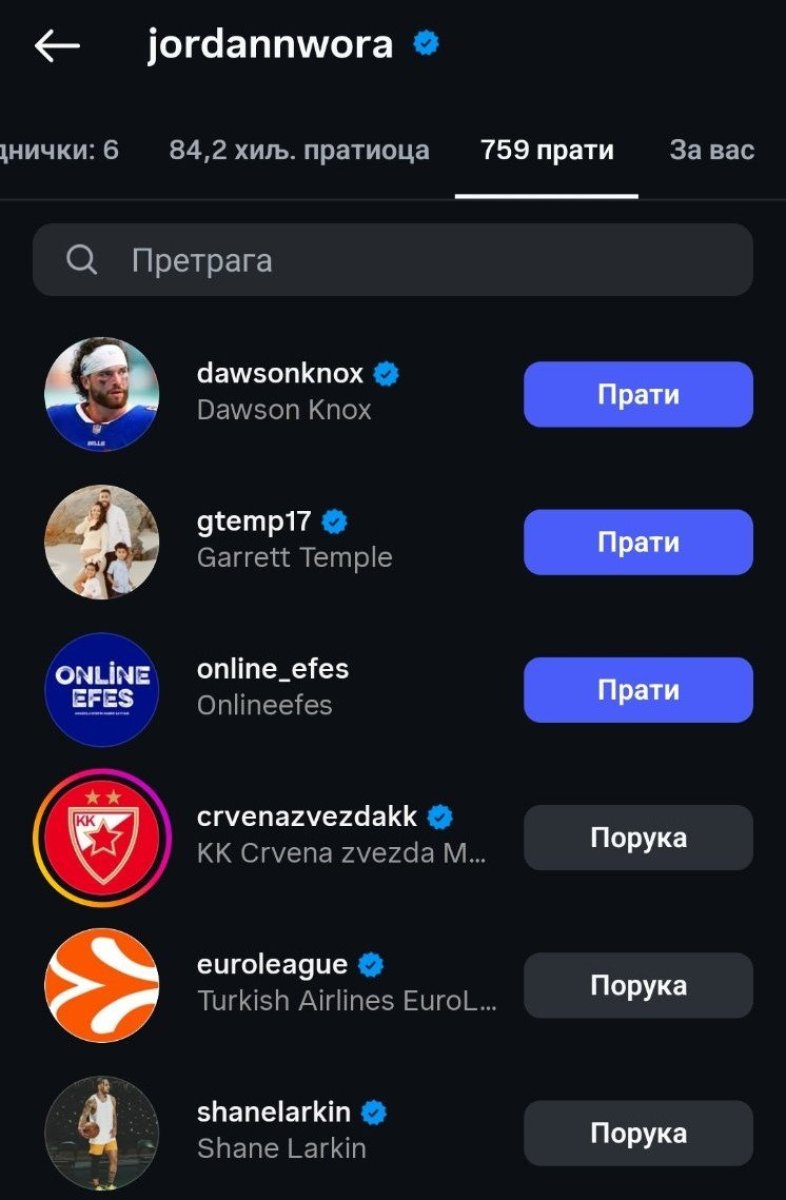The image size is (786, 1200).
Task: Follow online_efes with the Прати button
Action: coord(637,690)
